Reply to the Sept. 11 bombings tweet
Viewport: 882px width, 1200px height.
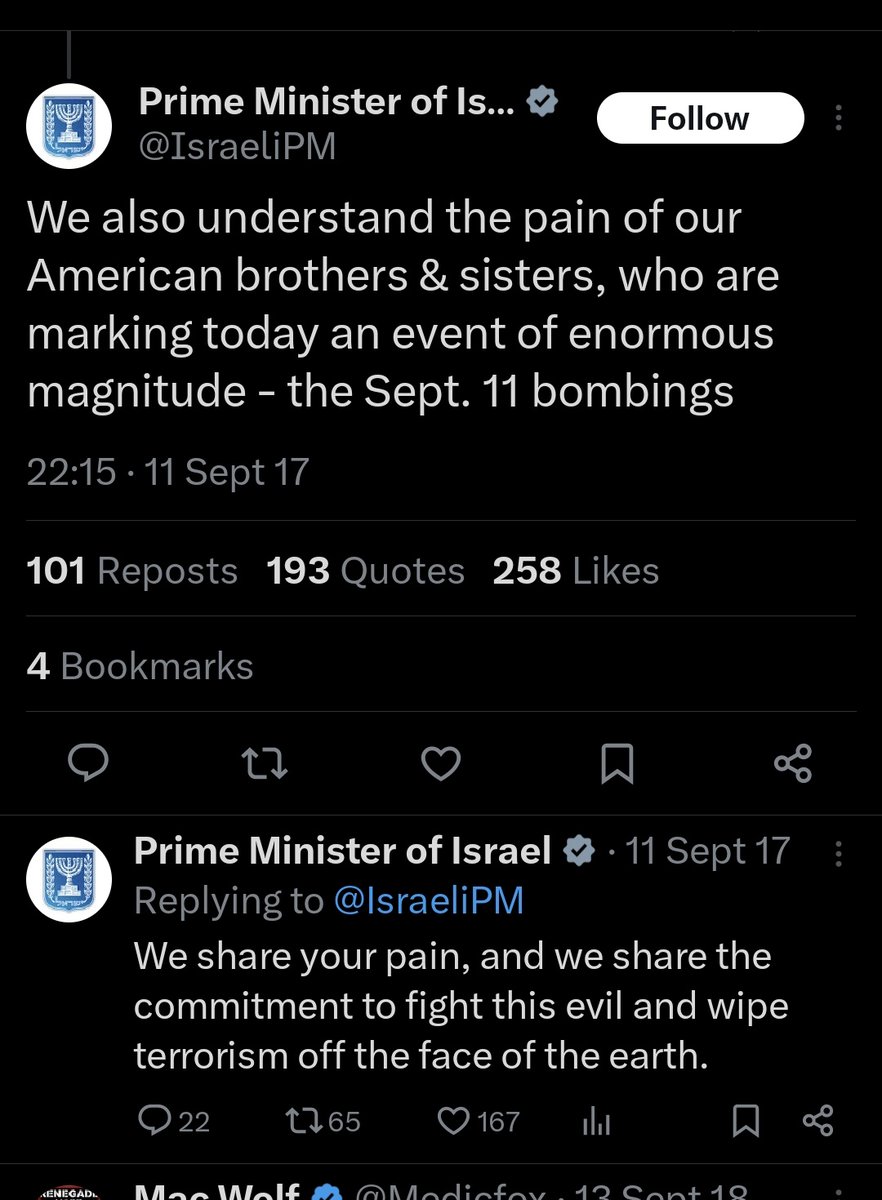(87, 765)
